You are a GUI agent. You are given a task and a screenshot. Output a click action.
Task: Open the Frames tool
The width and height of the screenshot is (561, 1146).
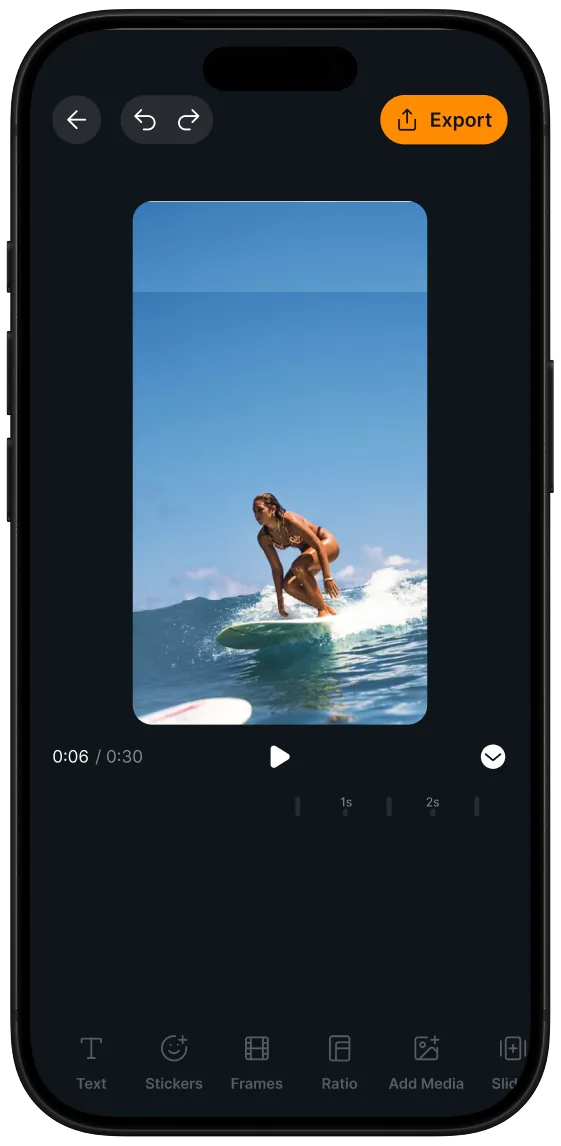(256, 1063)
